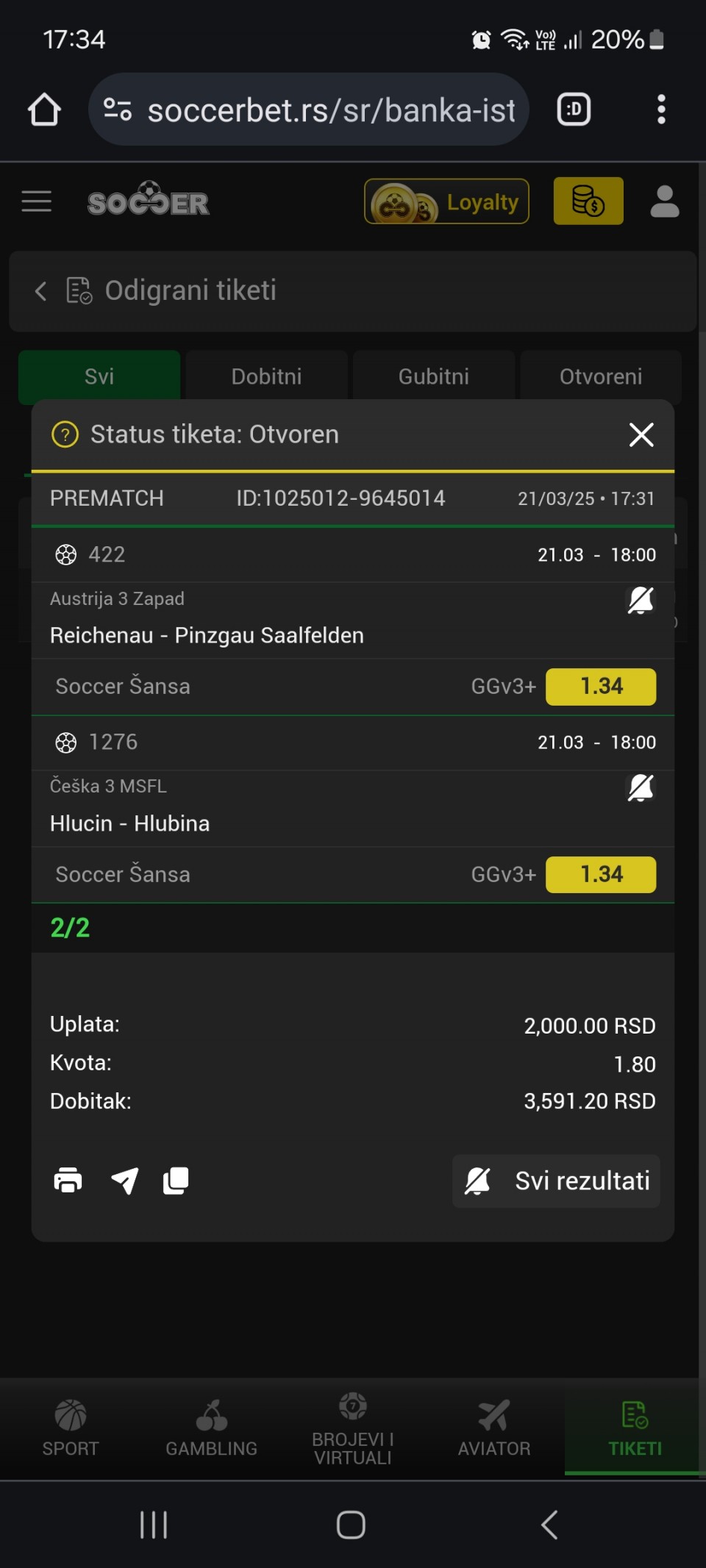Open the hamburger menu
This screenshot has width=706, height=1568.
click(37, 201)
